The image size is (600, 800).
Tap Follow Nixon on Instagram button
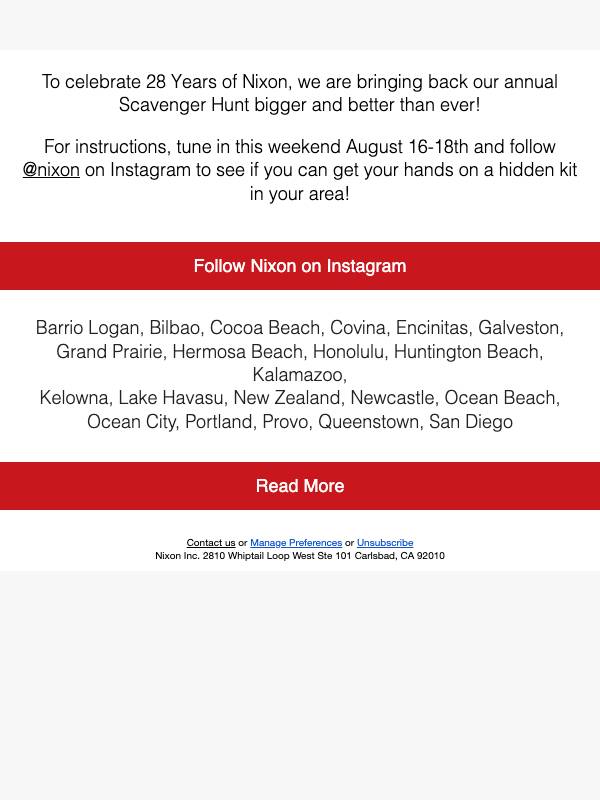[300, 266]
